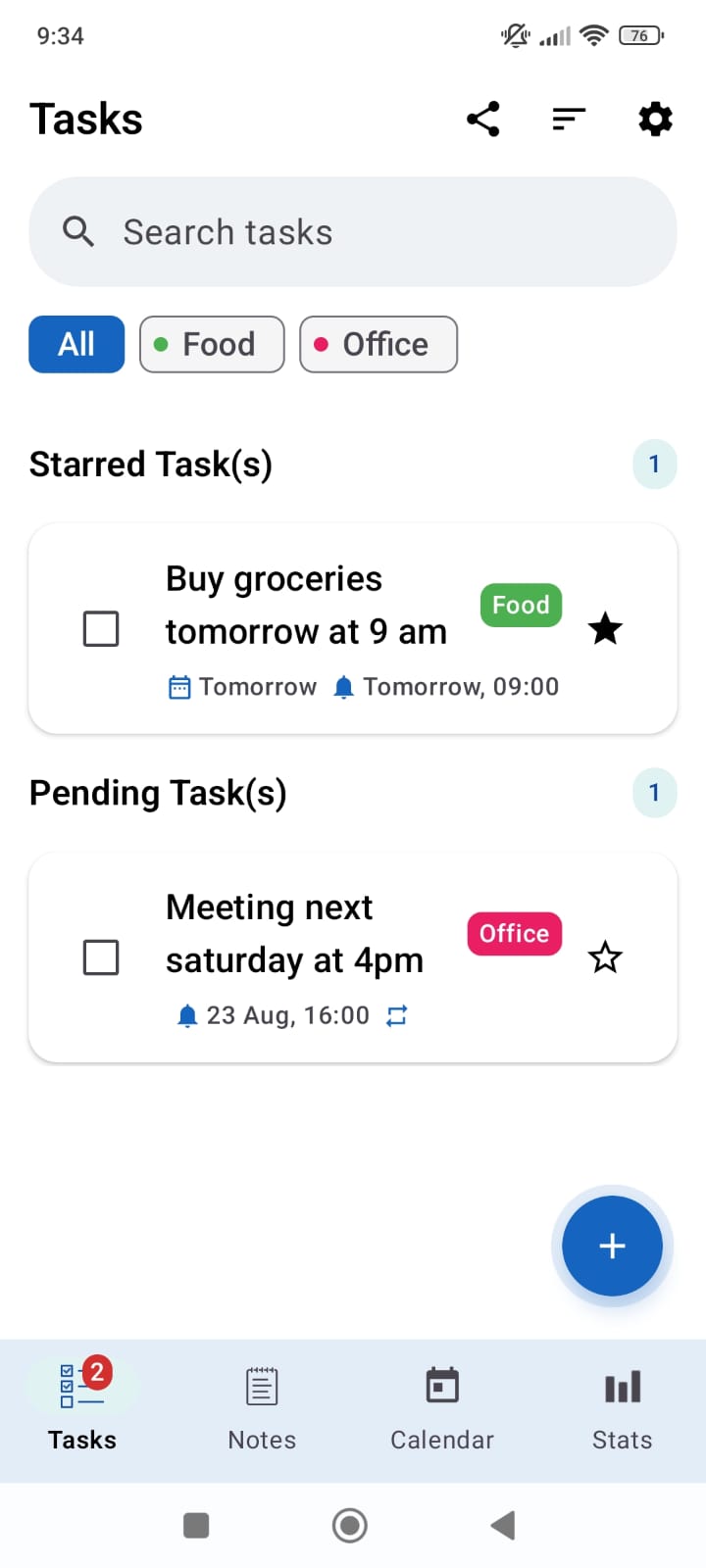Check the Meeting next saturday checkbox
The image size is (706, 1568).
point(101,956)
